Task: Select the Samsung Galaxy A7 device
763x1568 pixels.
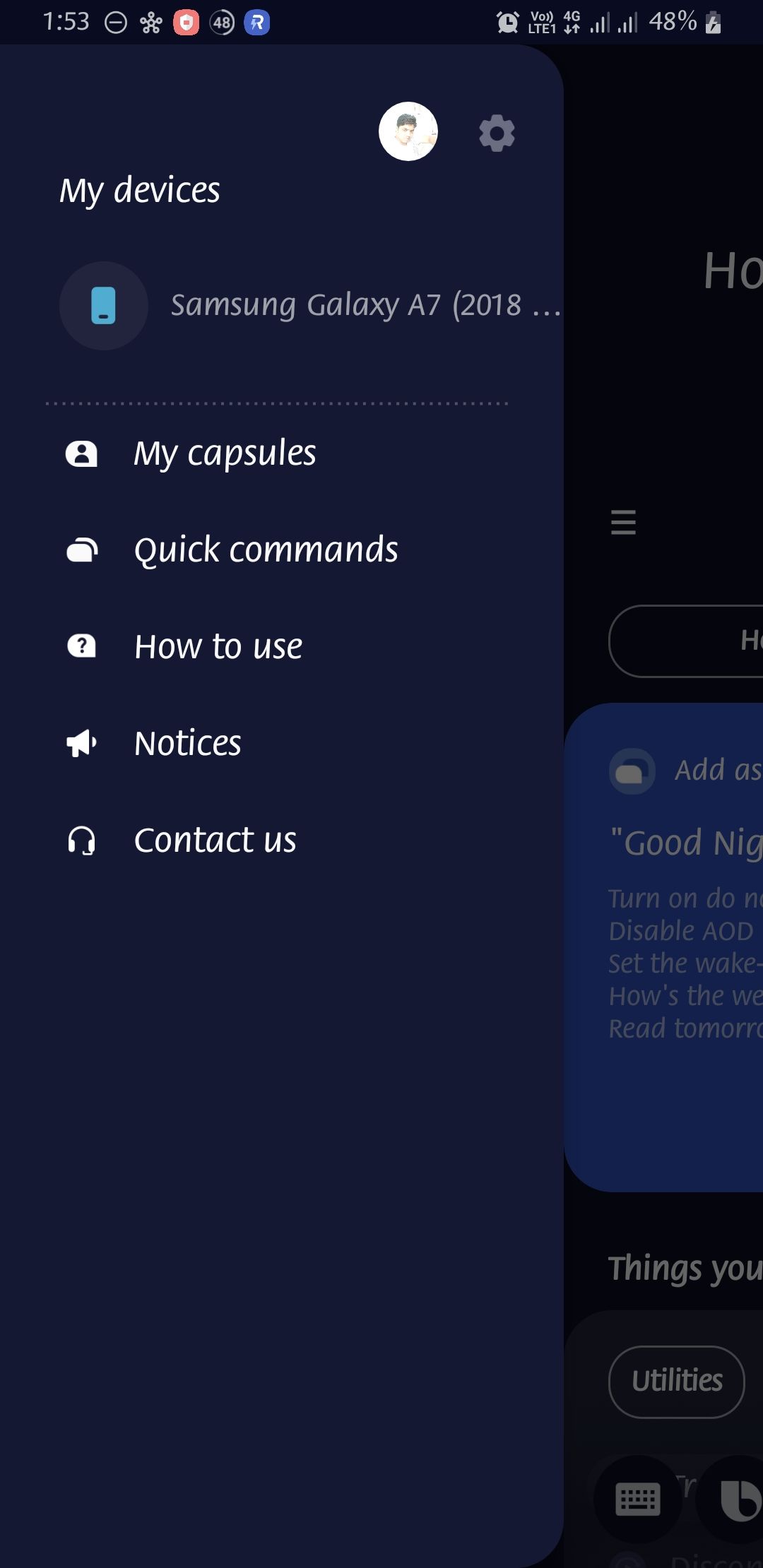Action: pyautogui.click(x=311, y=306)
